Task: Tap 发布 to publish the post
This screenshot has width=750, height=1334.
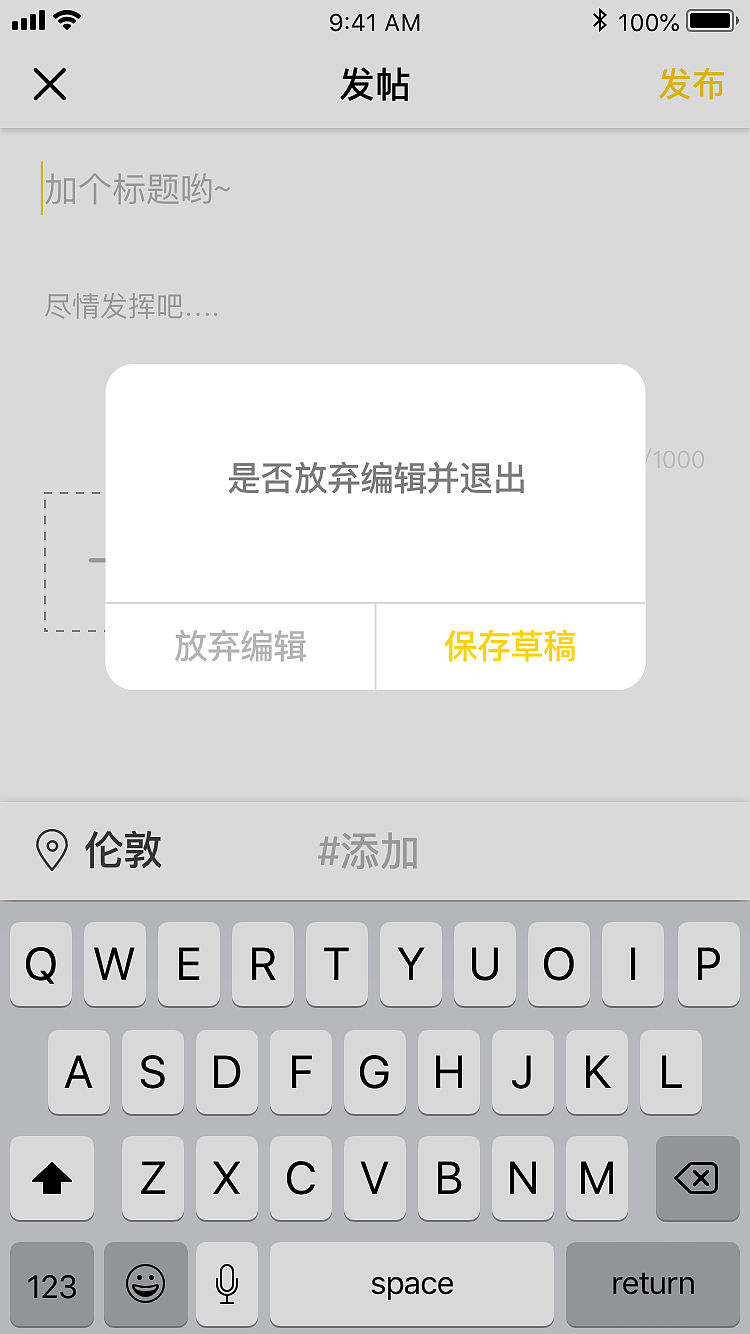Action: [x=694, y=86]
